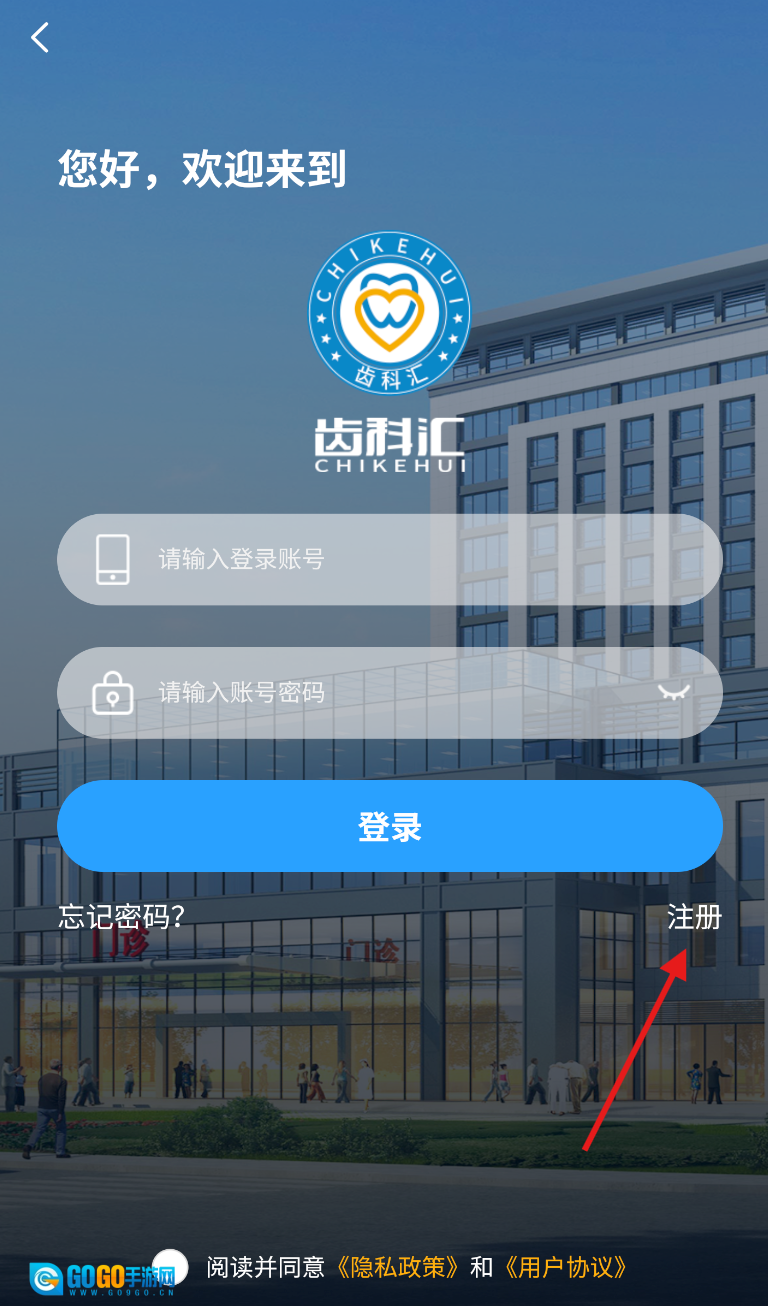Toggle password visibility eye icon
Screen dimensions: 768x1306
pyautogui.click(x=674, y=692)
